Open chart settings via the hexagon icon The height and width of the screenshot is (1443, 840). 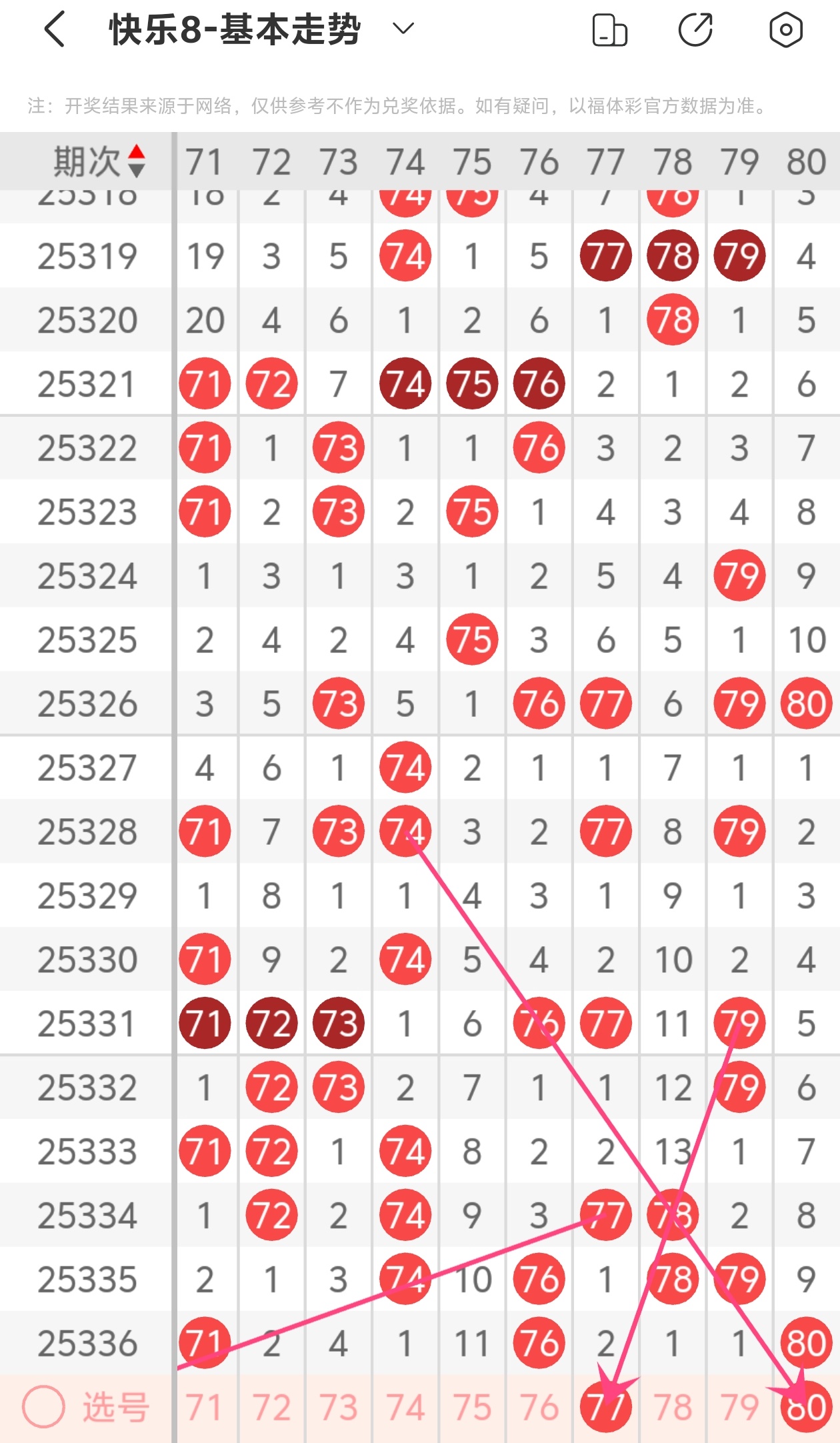point(785,30)
